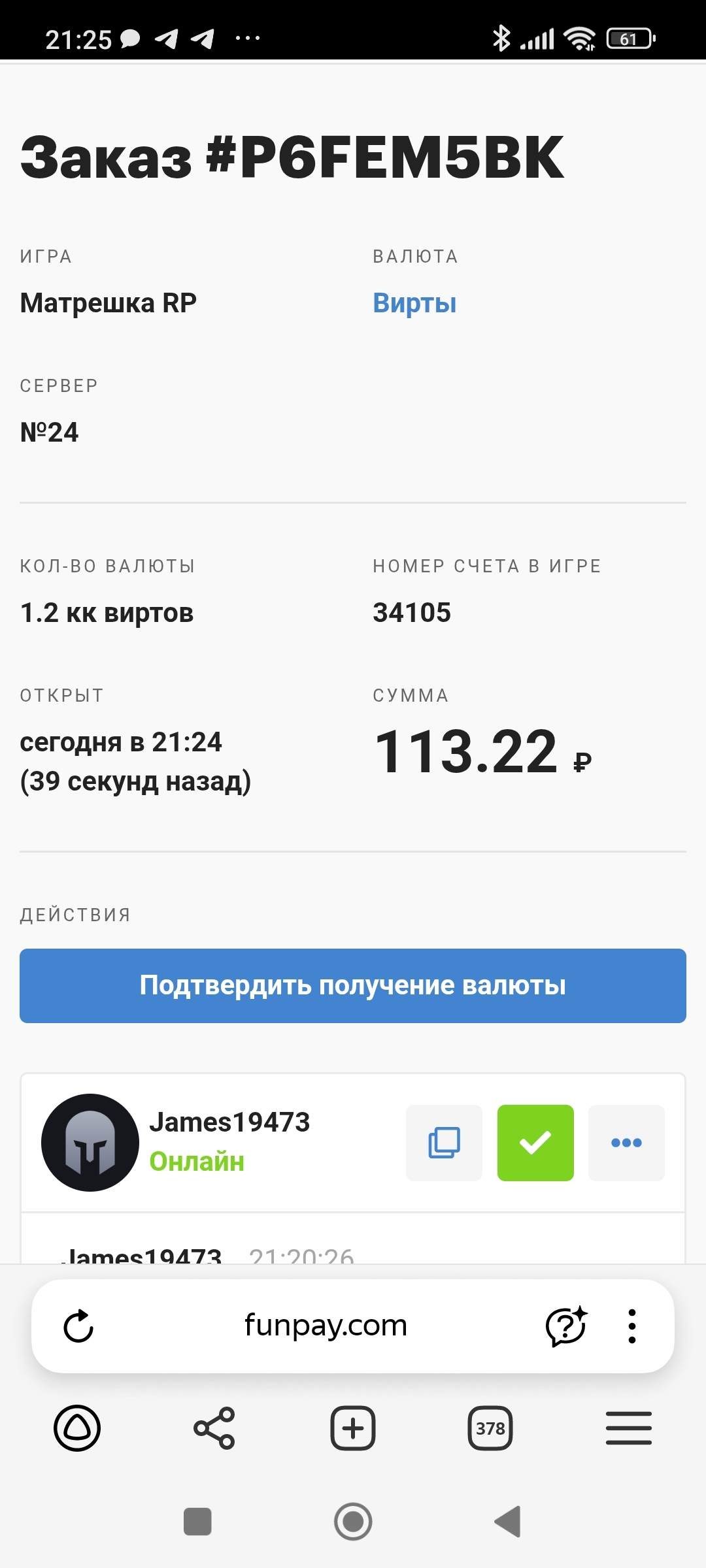Tap the copy icon next to James19473
This screenshot has height=1568, width=706.
[444, 1143]
